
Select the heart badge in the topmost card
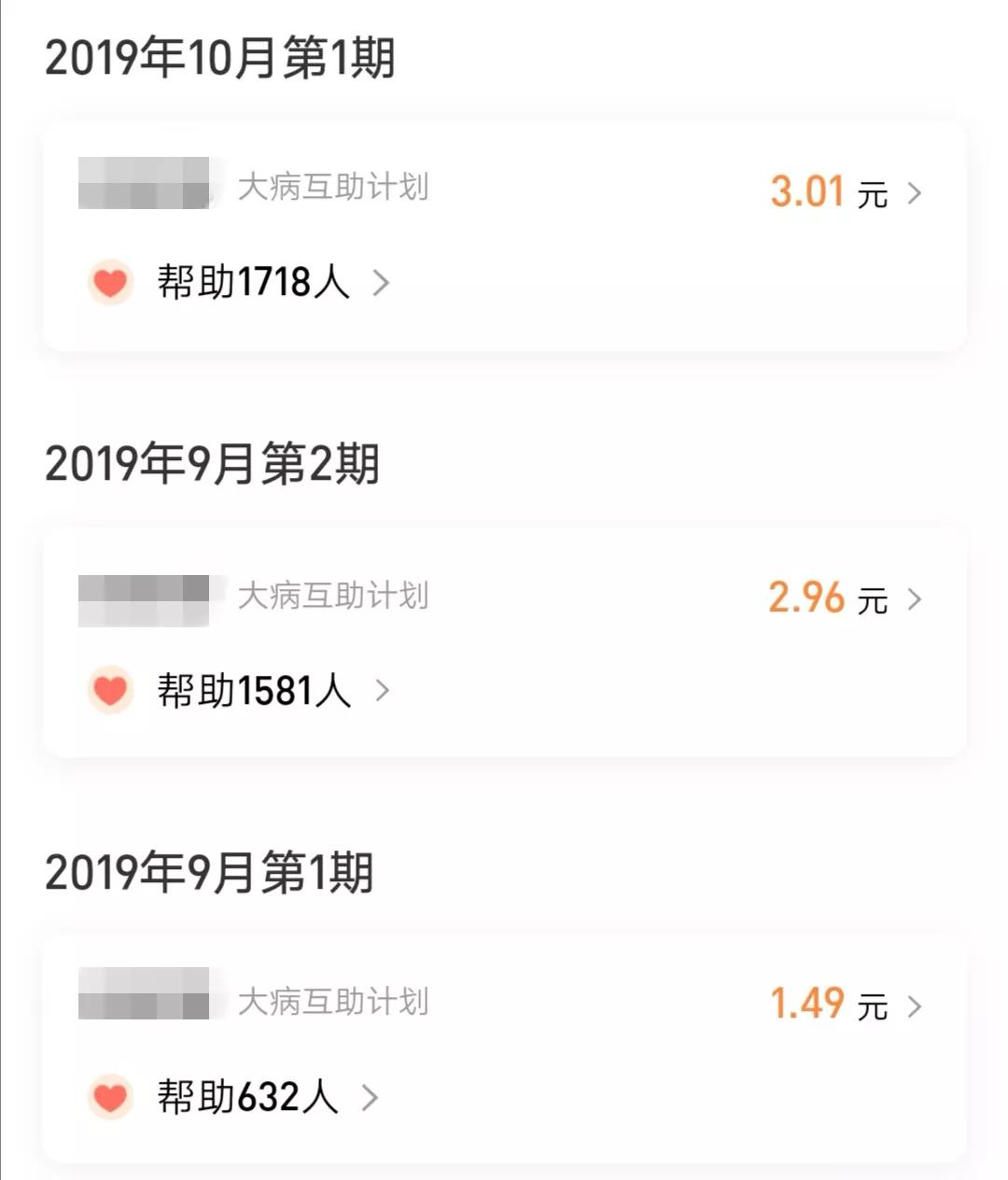pyautogui.click(x=109, y=281)
